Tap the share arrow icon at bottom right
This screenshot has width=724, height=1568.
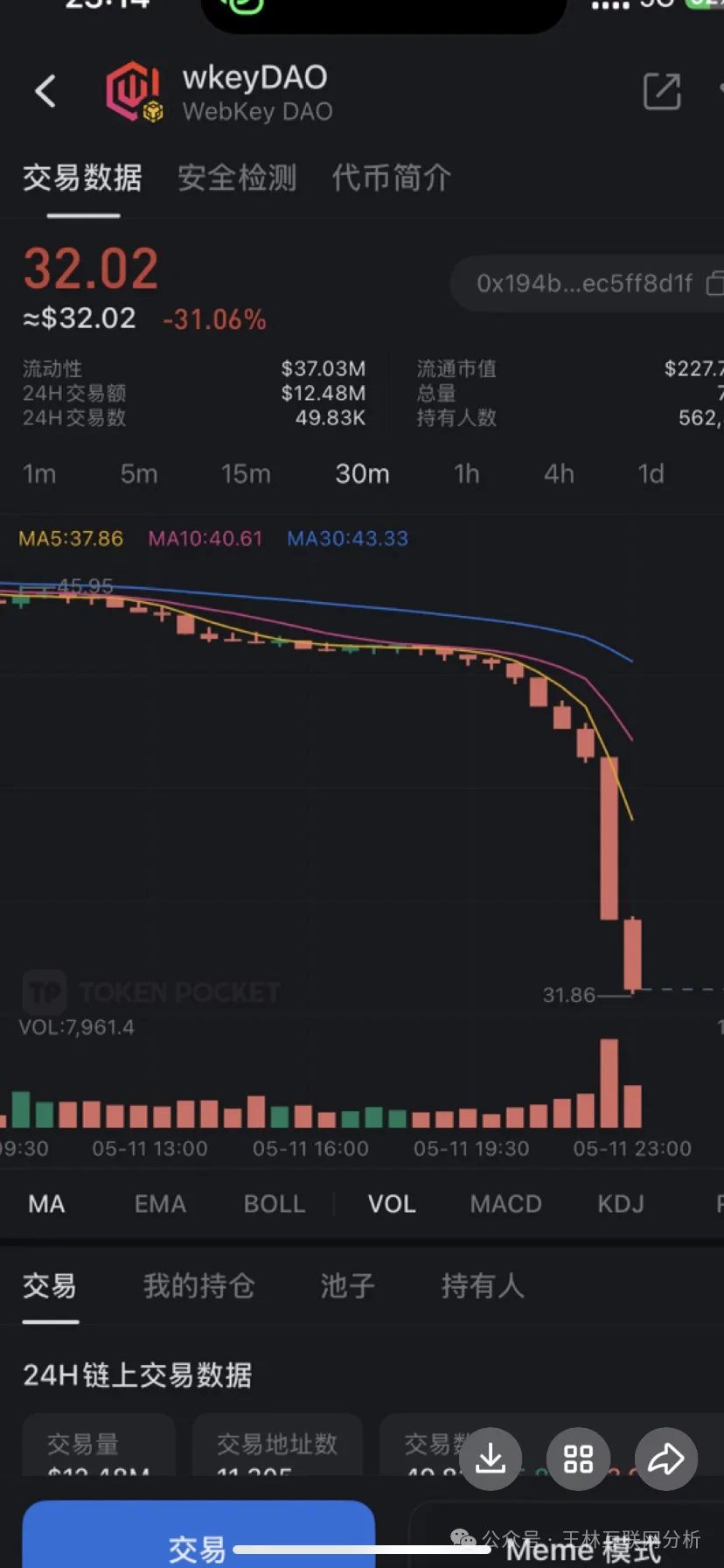[666, 1459]
